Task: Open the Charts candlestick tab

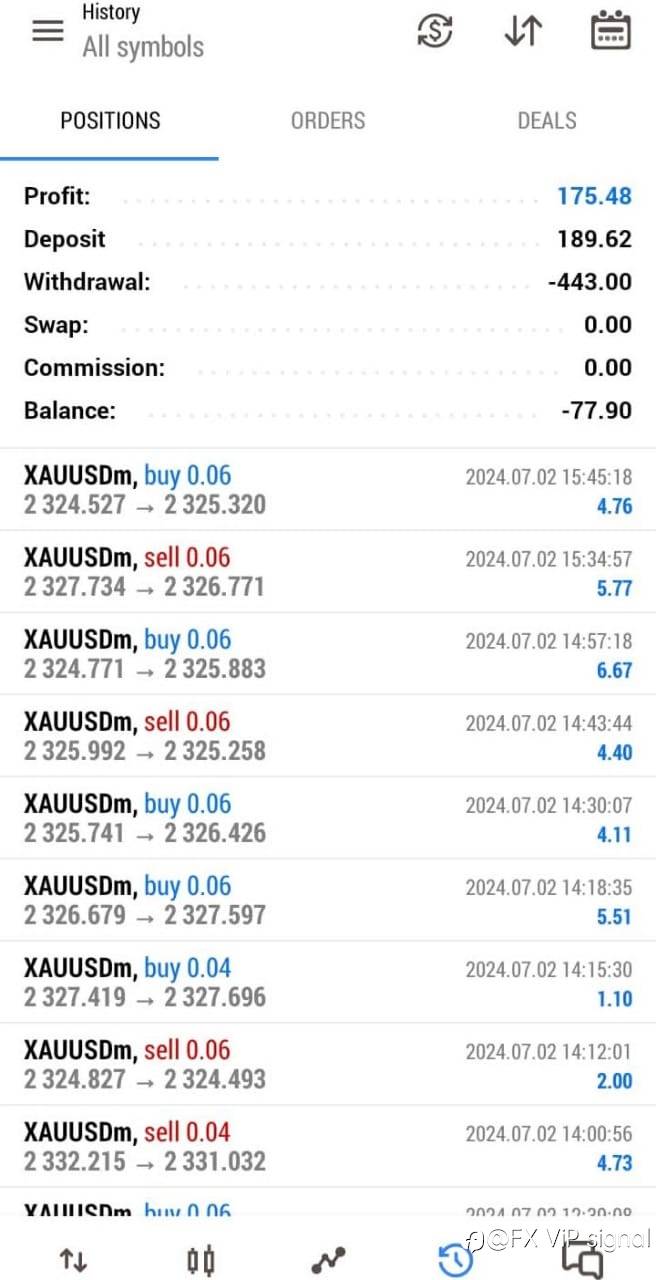Action: [x=201, y=1260]
